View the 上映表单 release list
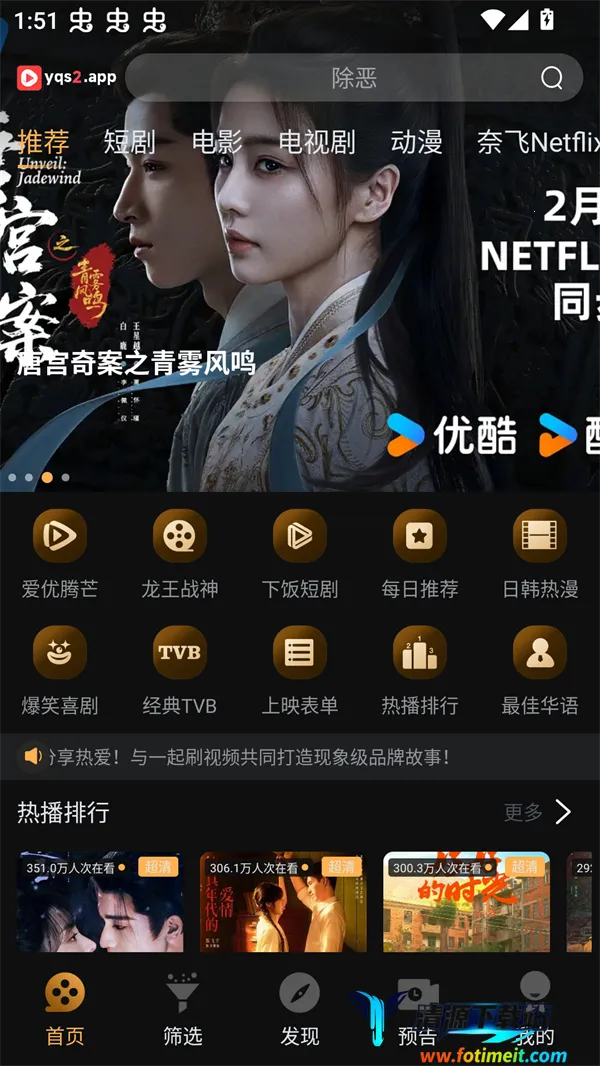This screenshot has width=600, height=1066. tap(300, 671)
